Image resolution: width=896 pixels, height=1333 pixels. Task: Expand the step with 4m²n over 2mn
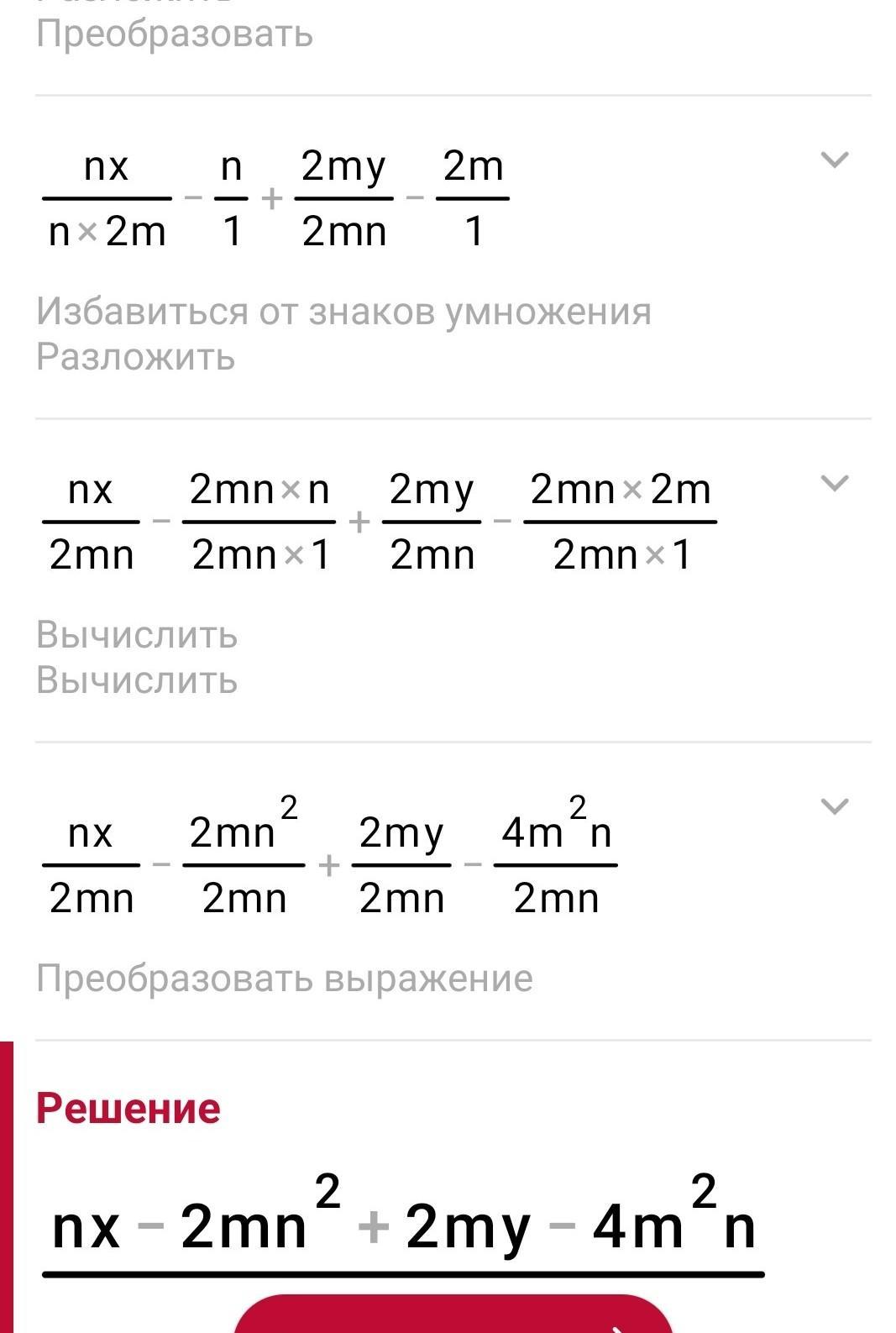(x=834, y=806)
